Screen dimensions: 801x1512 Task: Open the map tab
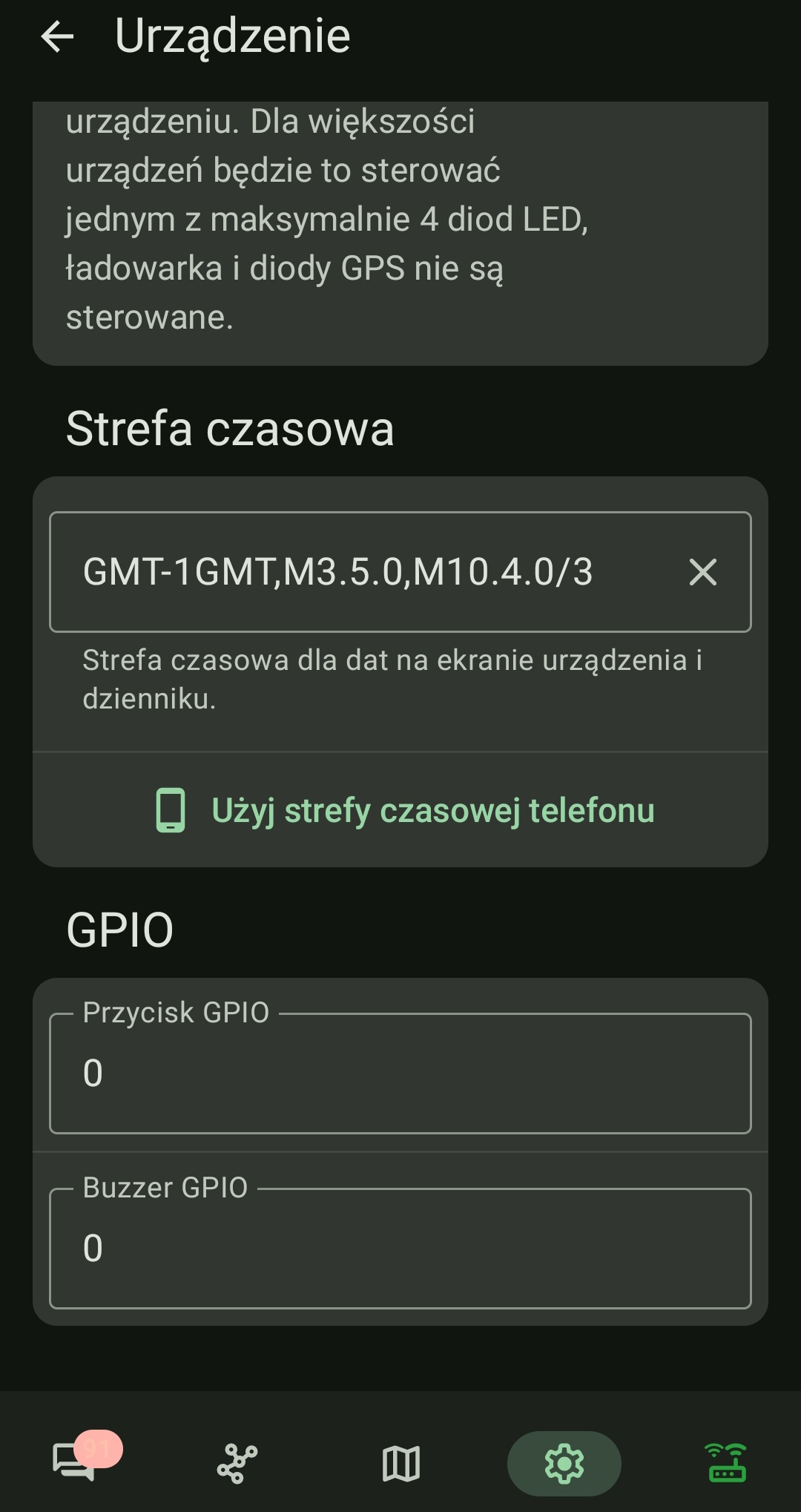pos(400,1463)
